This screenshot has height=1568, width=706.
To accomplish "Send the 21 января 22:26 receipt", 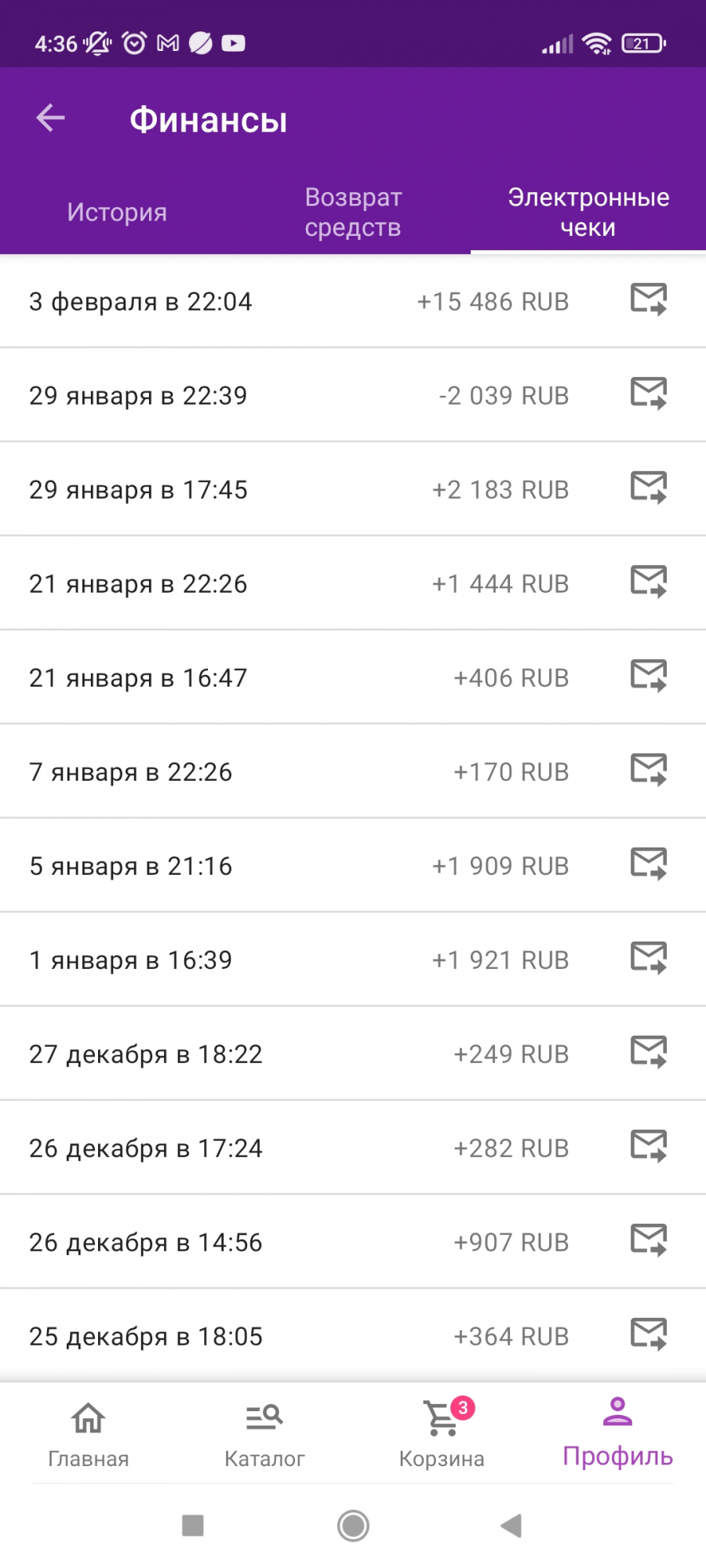I will tap(649, 582).
